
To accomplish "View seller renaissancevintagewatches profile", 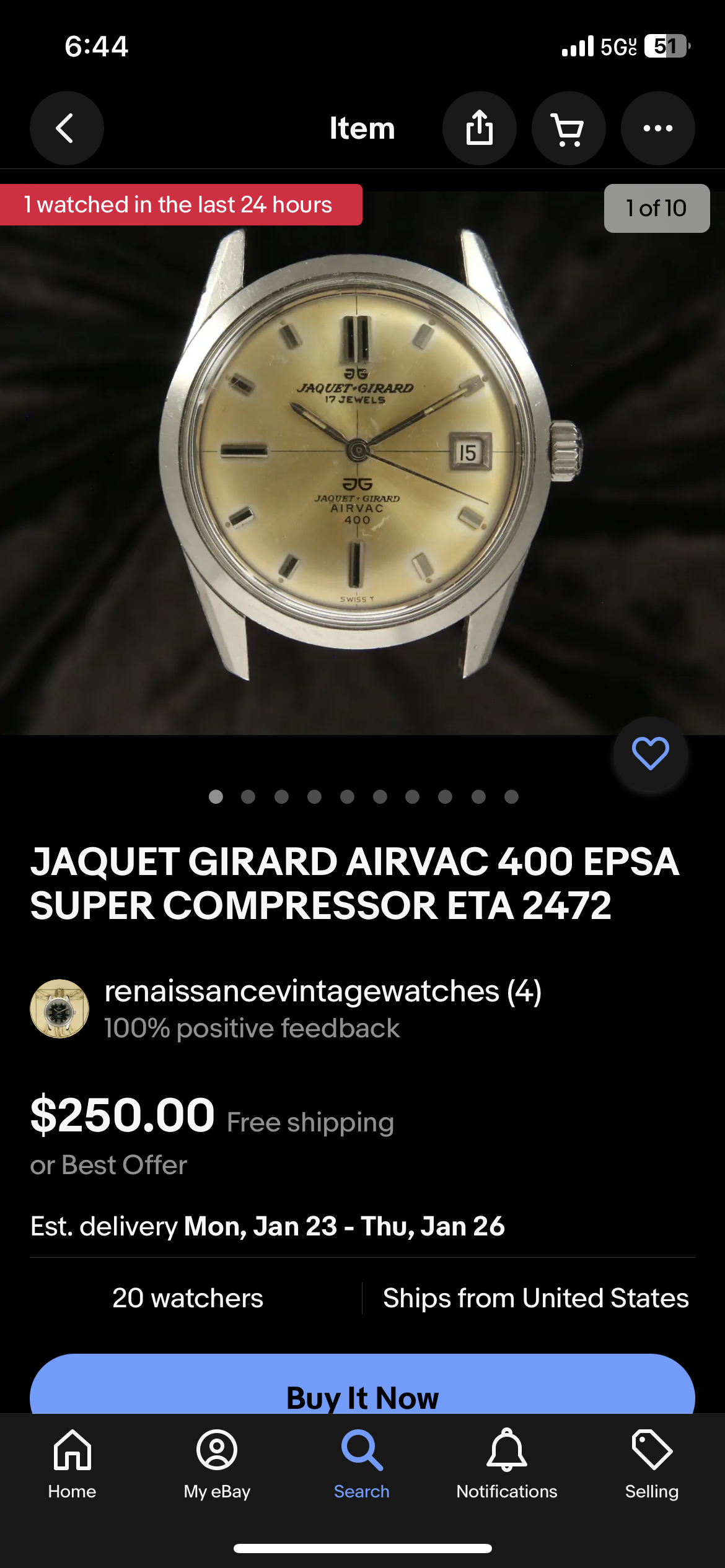I will coord(322,991).
